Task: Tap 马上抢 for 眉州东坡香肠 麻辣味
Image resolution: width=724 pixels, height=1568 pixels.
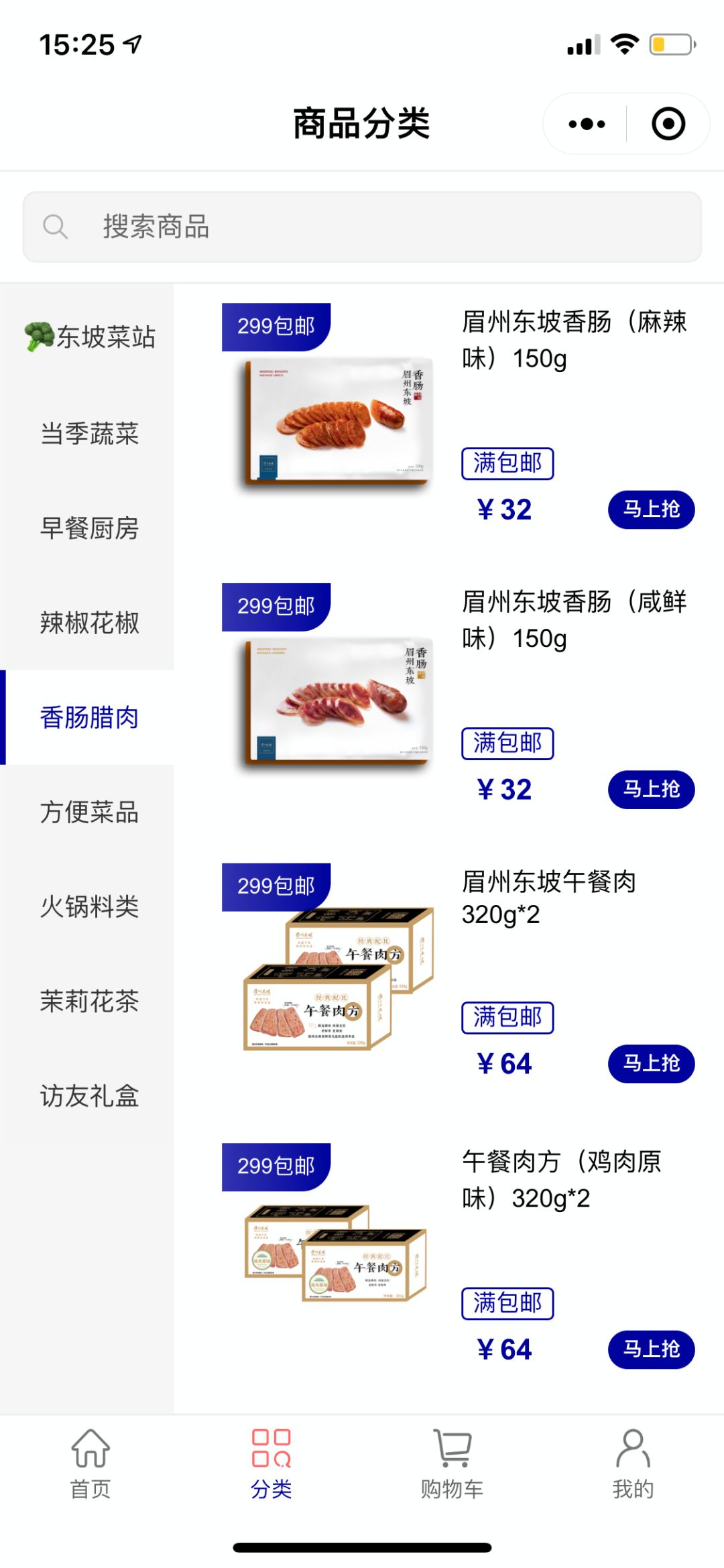Action: click(651, 509)
